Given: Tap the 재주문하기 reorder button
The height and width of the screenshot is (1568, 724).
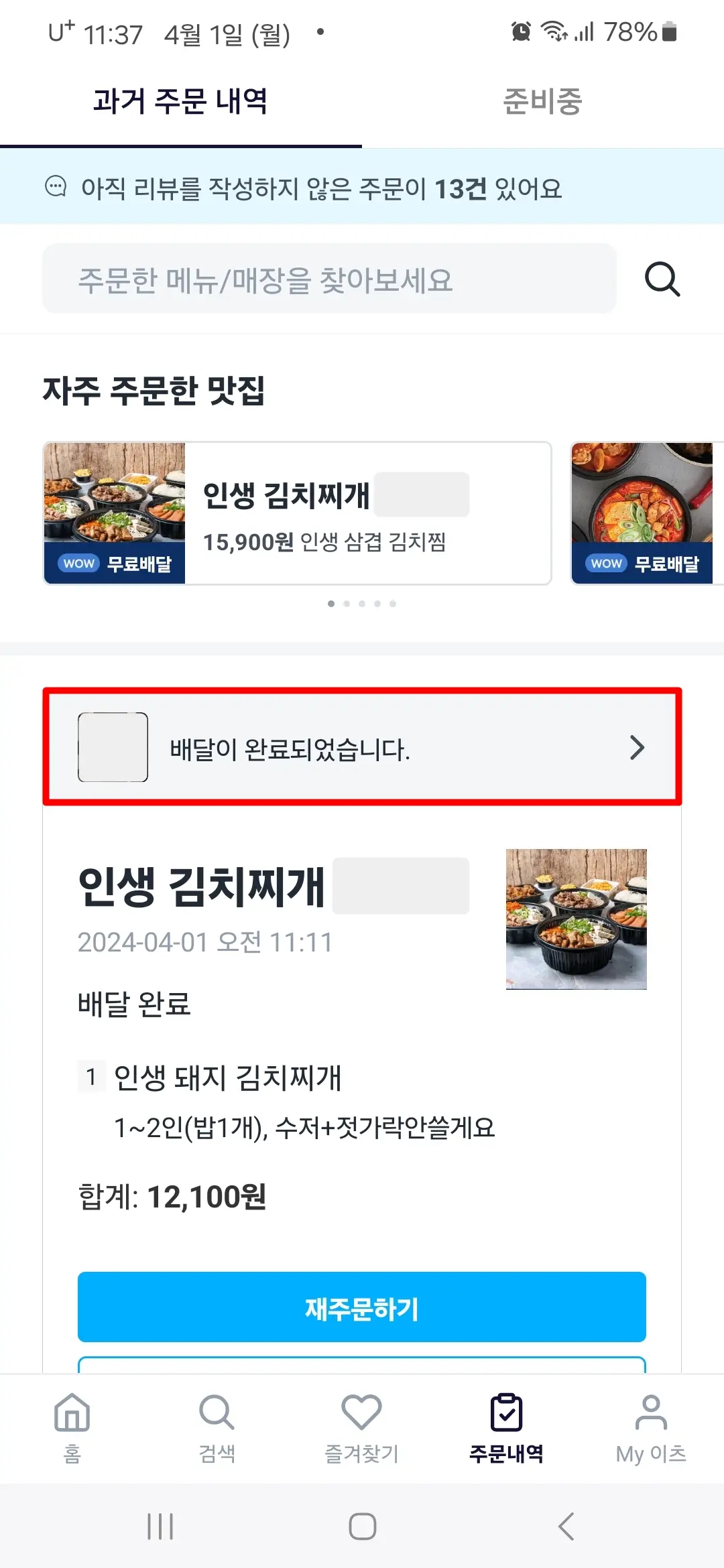Looking at the screenshot, I should (x=362, y=1307).
